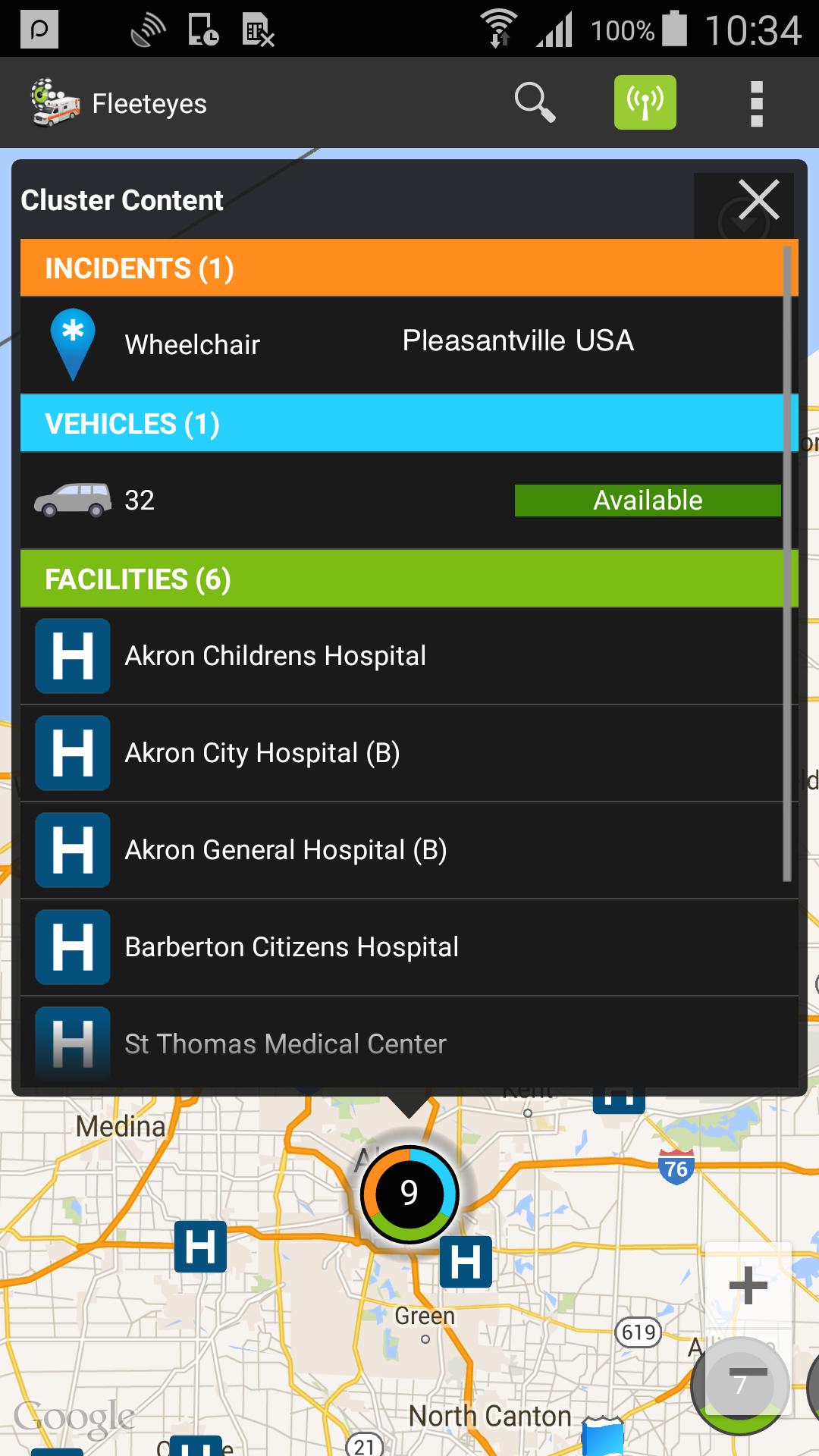Select vehicle 32 marked Available
This screenshot has width=819, height=1456.
[402, 500]
